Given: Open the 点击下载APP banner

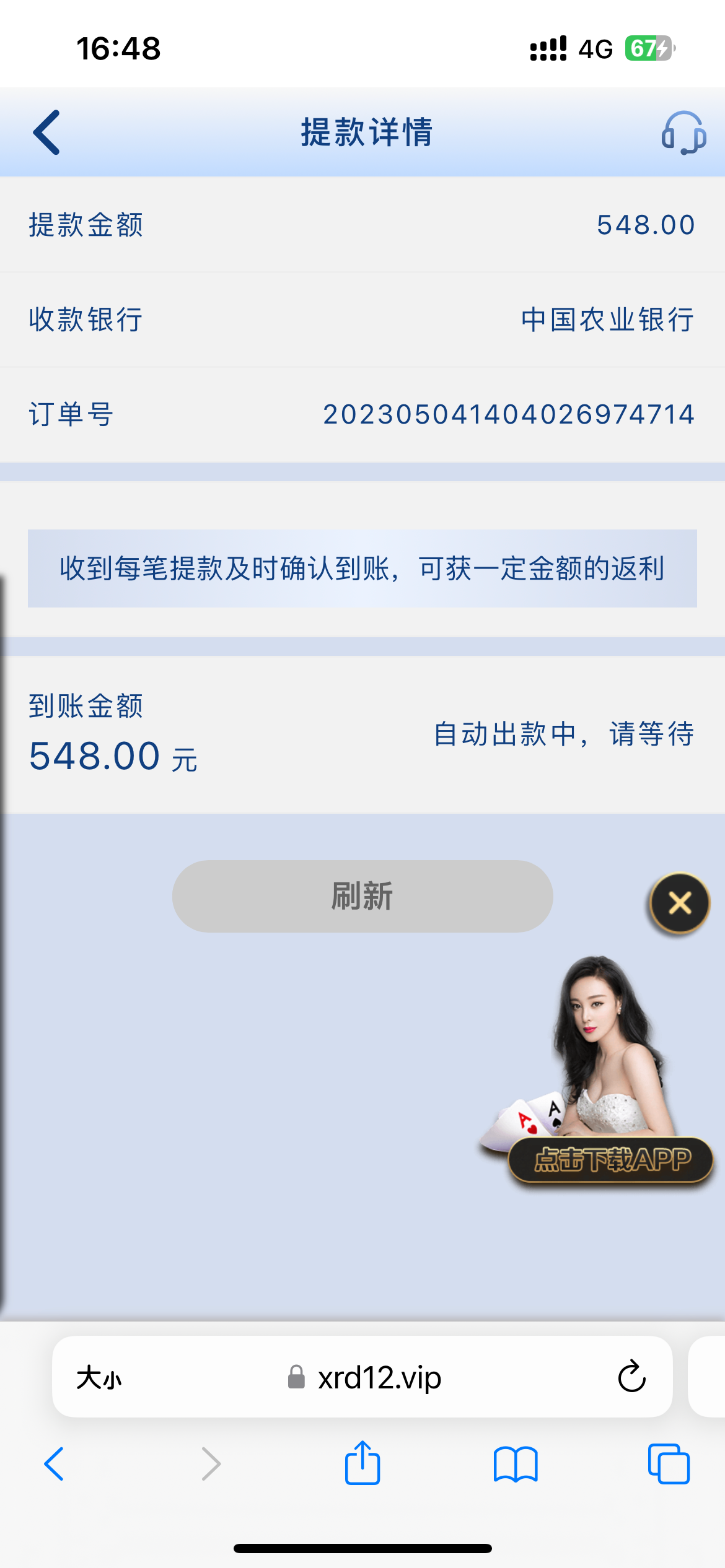Looking at the screenshot, I should pyautogui.click(x=611, y=1159).
